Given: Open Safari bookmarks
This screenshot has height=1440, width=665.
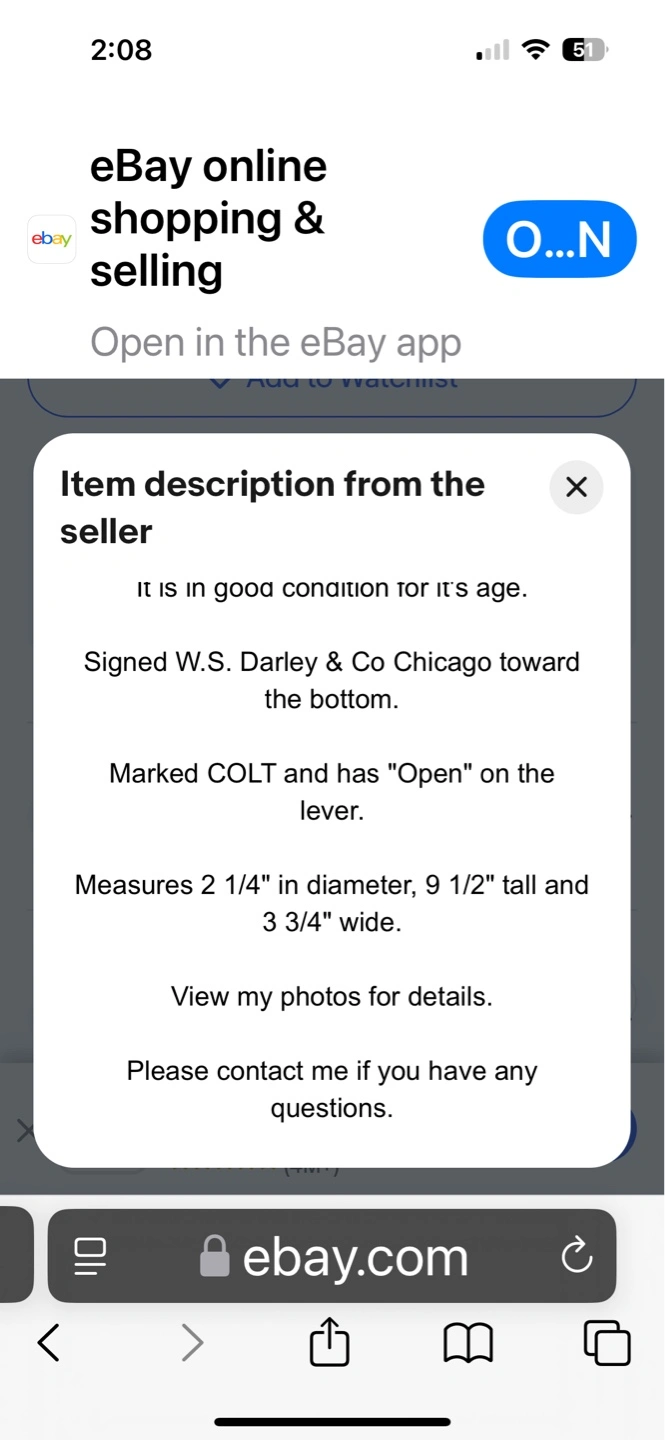Looking at the screenshot, I should point(467,1343).
